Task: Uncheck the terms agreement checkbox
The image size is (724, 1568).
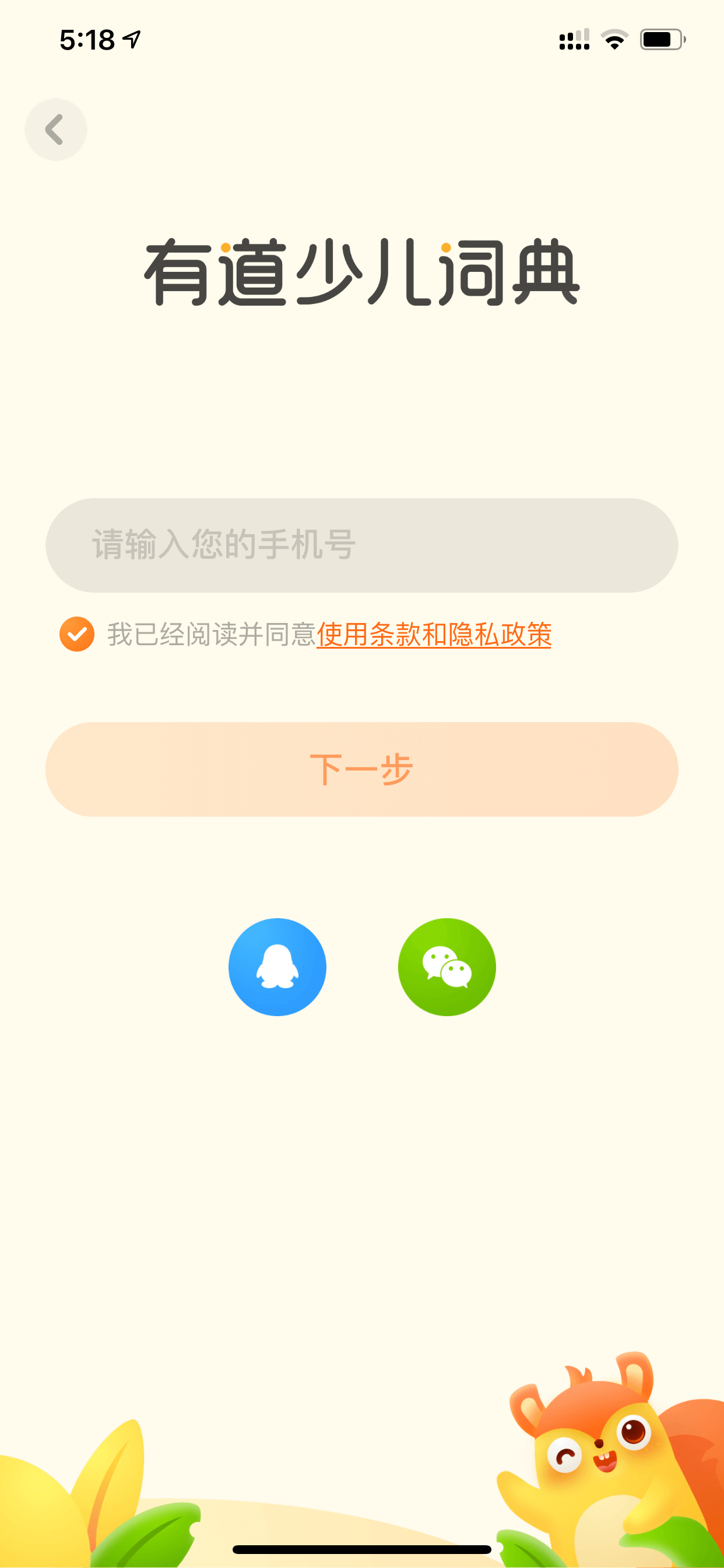Action: (x=77, y=633)
